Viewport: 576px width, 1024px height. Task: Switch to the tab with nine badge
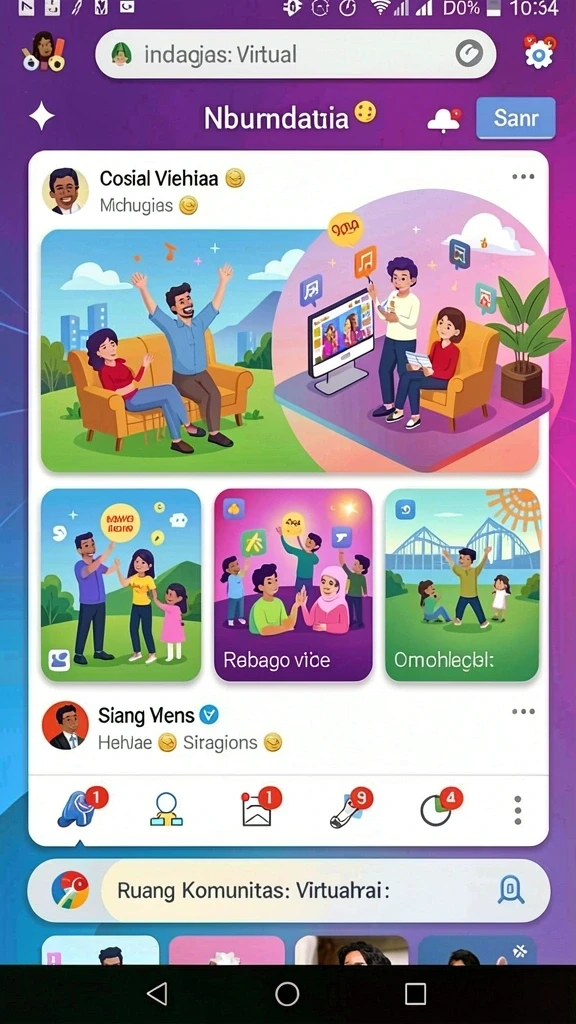pos(349,808)
